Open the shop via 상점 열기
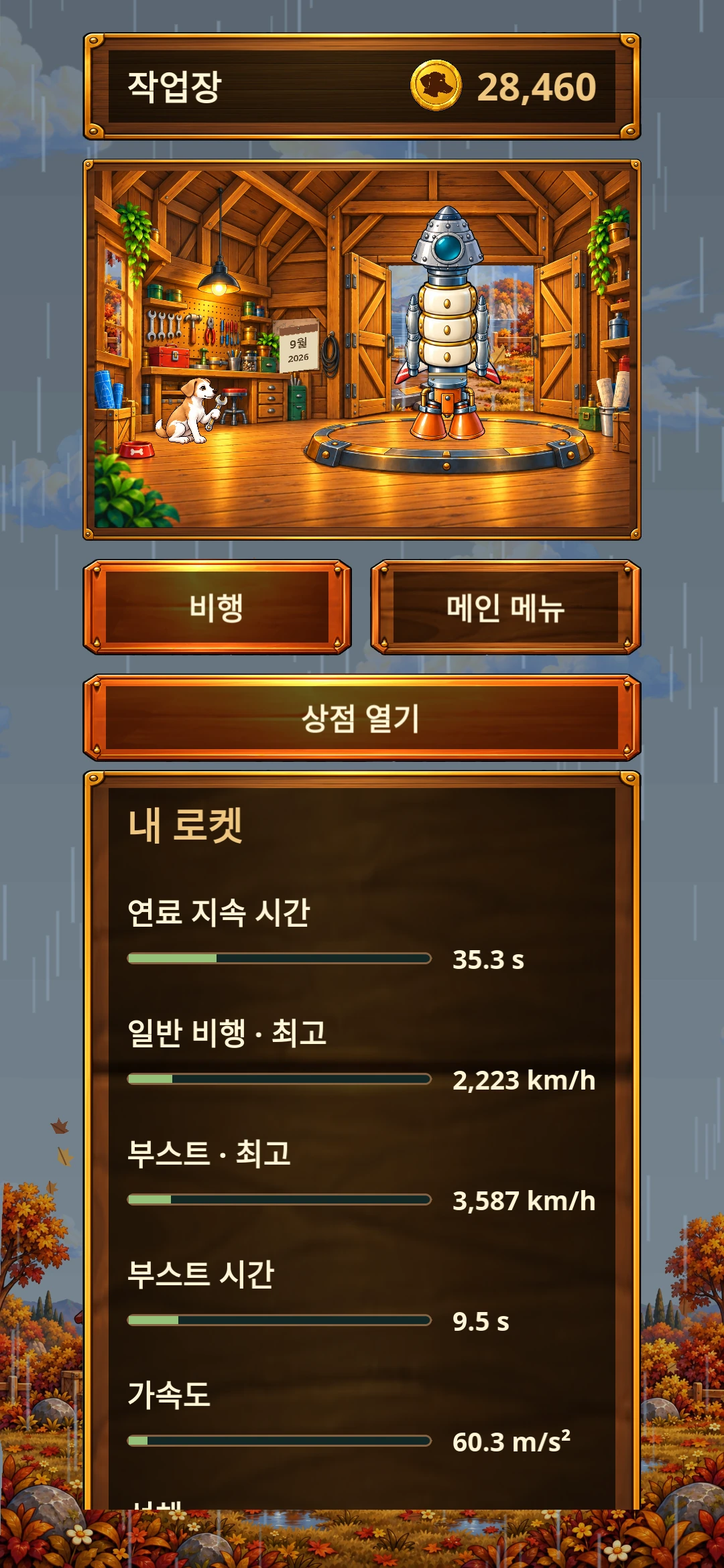Screen dimensions: 724x1568 [x=362, y=718]
